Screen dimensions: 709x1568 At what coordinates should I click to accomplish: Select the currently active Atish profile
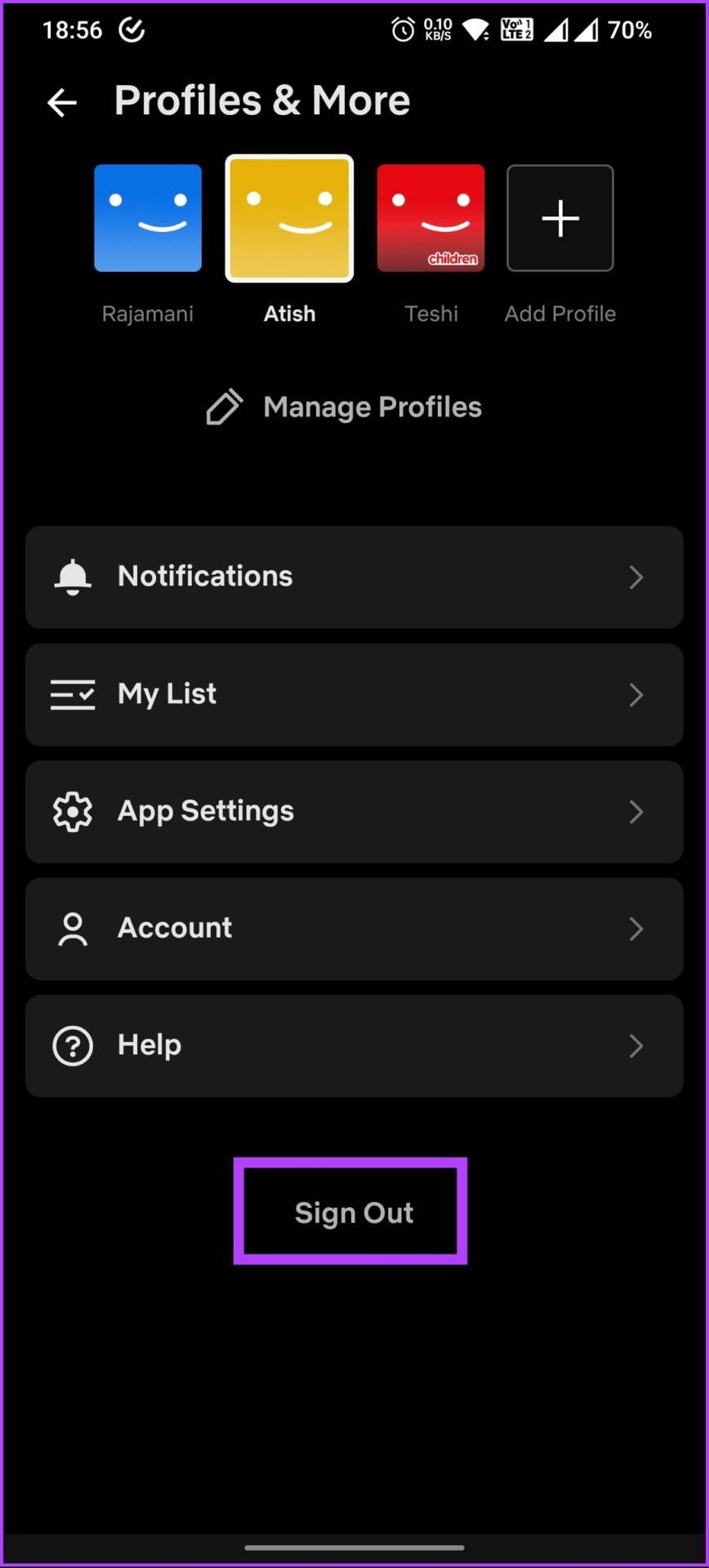coord(289,218)
